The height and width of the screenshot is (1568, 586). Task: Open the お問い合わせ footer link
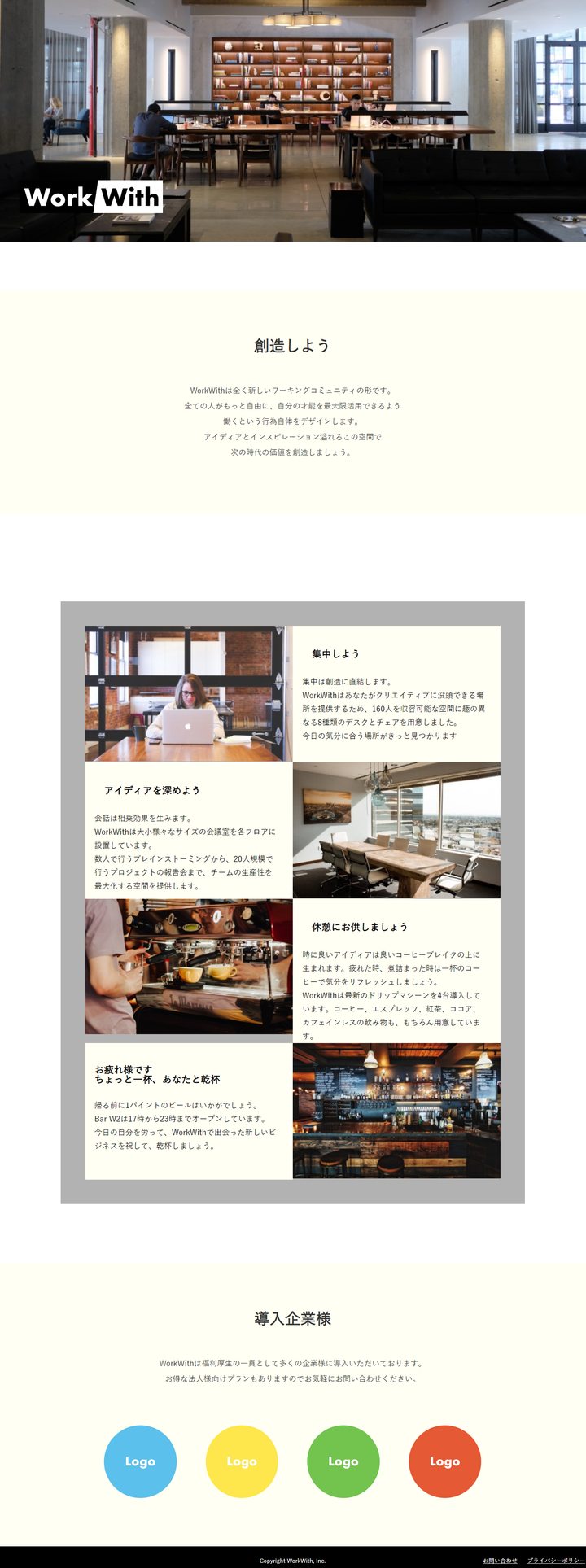click(500, 1561)
